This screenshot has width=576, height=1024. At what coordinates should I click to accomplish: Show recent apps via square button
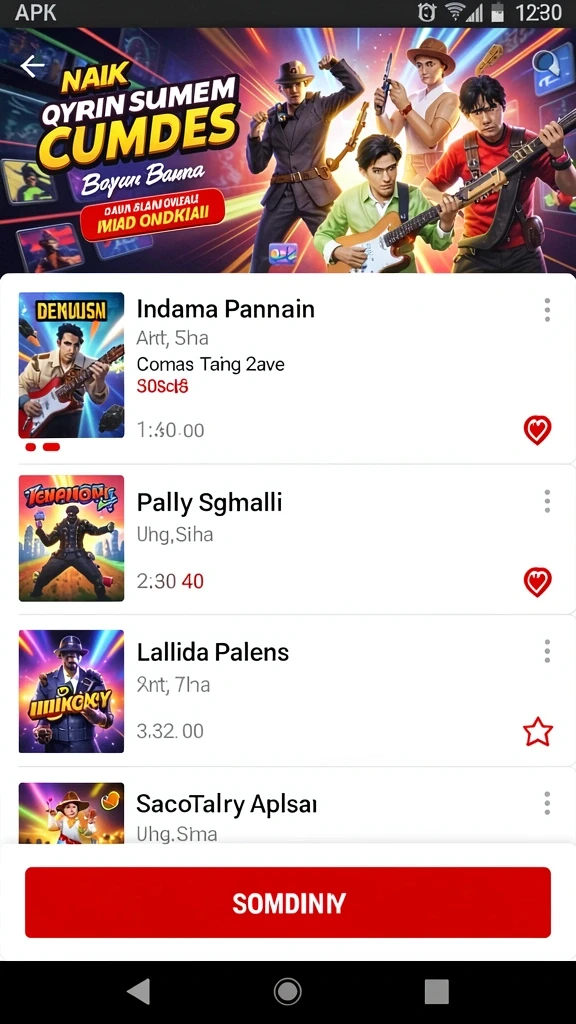point(436,991)
